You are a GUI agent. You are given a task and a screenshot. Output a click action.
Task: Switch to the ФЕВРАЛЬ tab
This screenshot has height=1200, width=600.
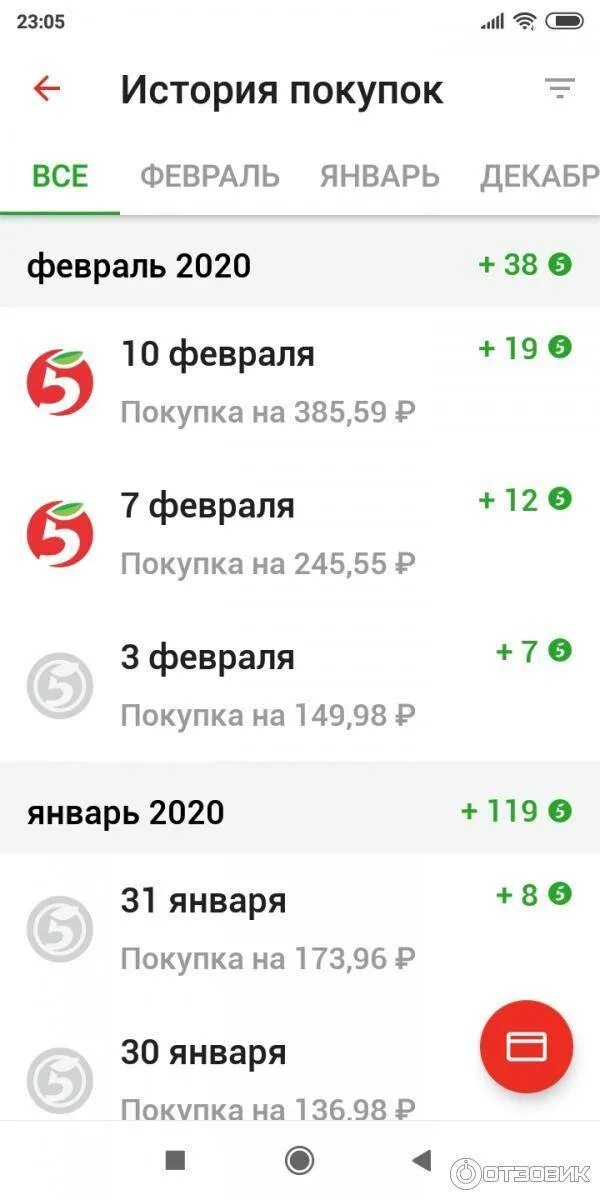[x=210, y=177]
